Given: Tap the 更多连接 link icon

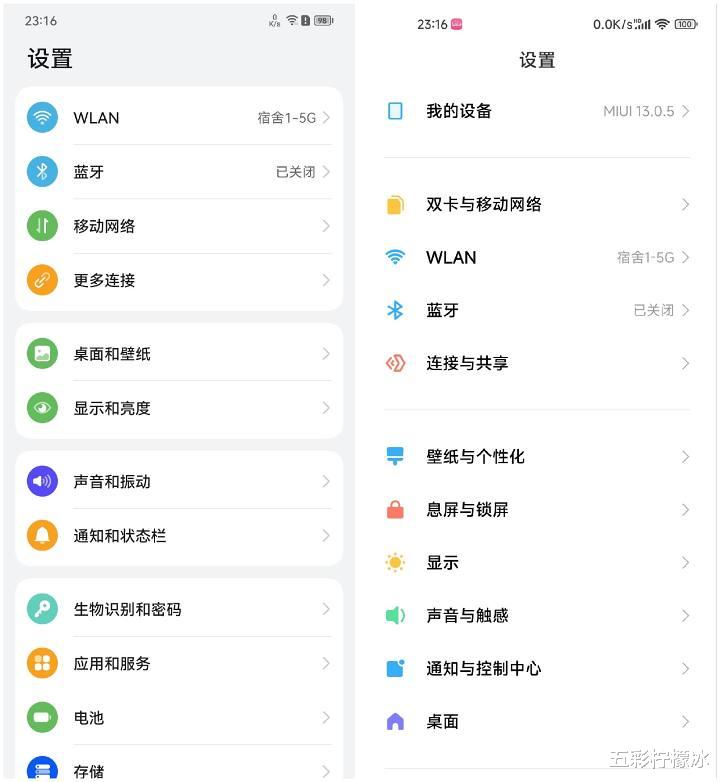Looking at the screenshot, I should [42, 281].
